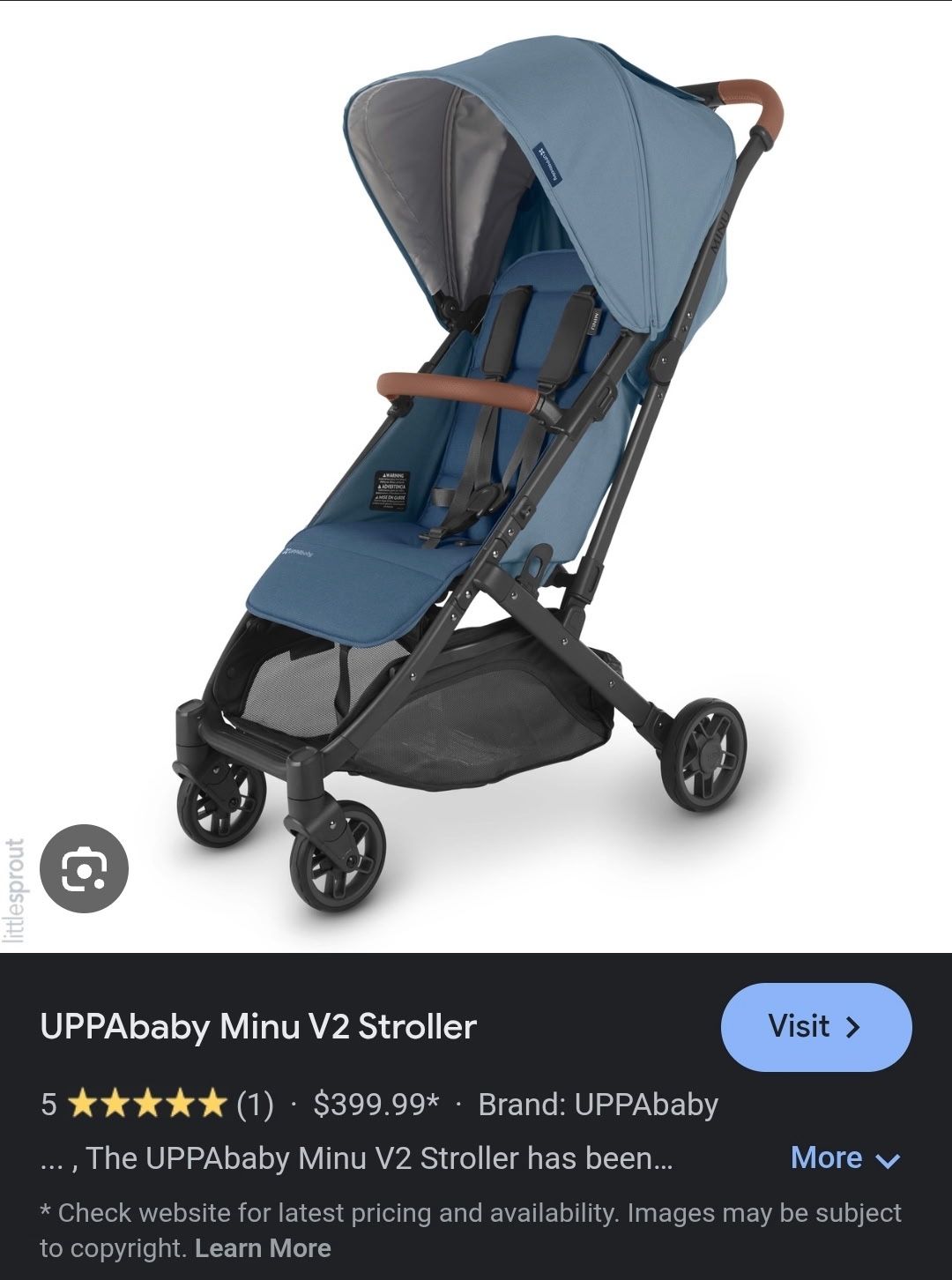Click the Visit button
952x1280 pixels.
coord(813,1027)
